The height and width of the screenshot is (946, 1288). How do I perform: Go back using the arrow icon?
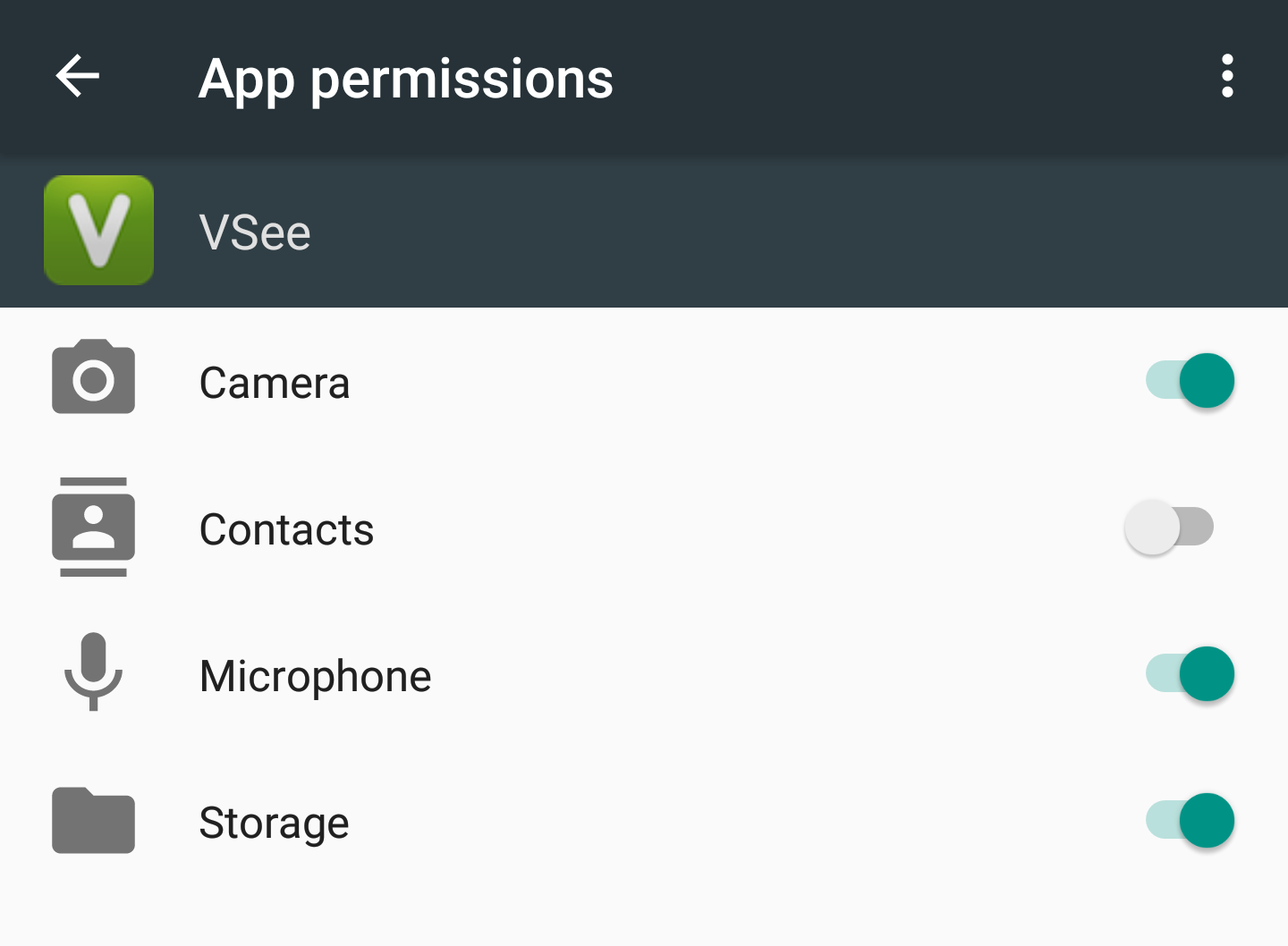tap(78, 76)
